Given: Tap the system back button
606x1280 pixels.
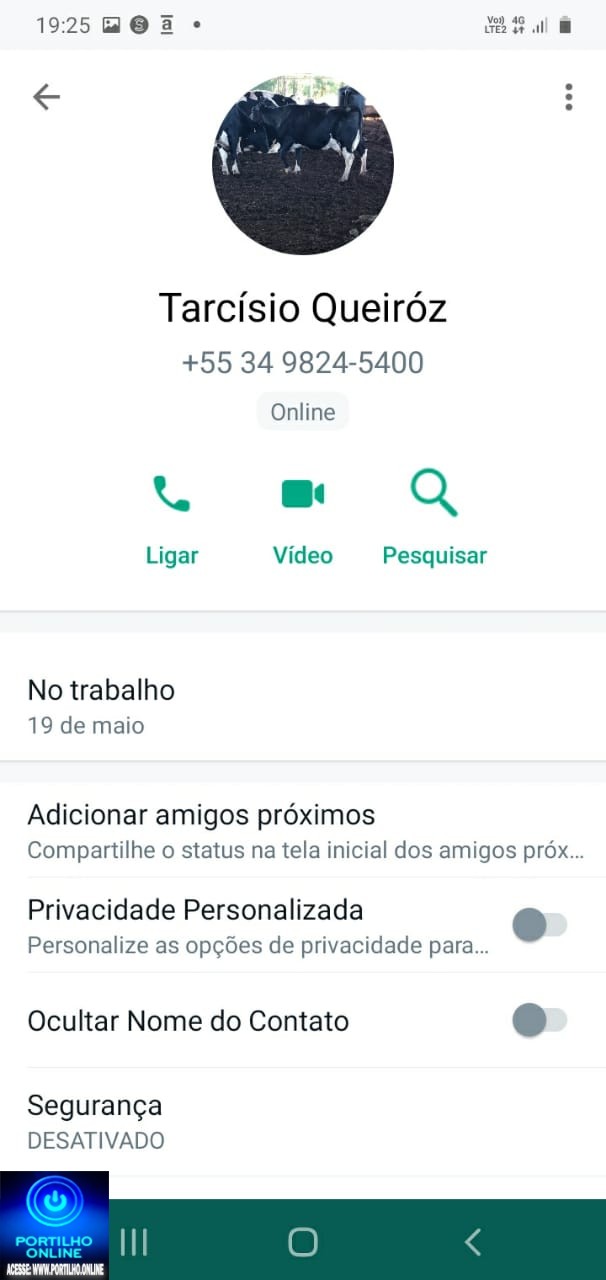Looking at the screenshot, I should click(x=473, y=1242).
